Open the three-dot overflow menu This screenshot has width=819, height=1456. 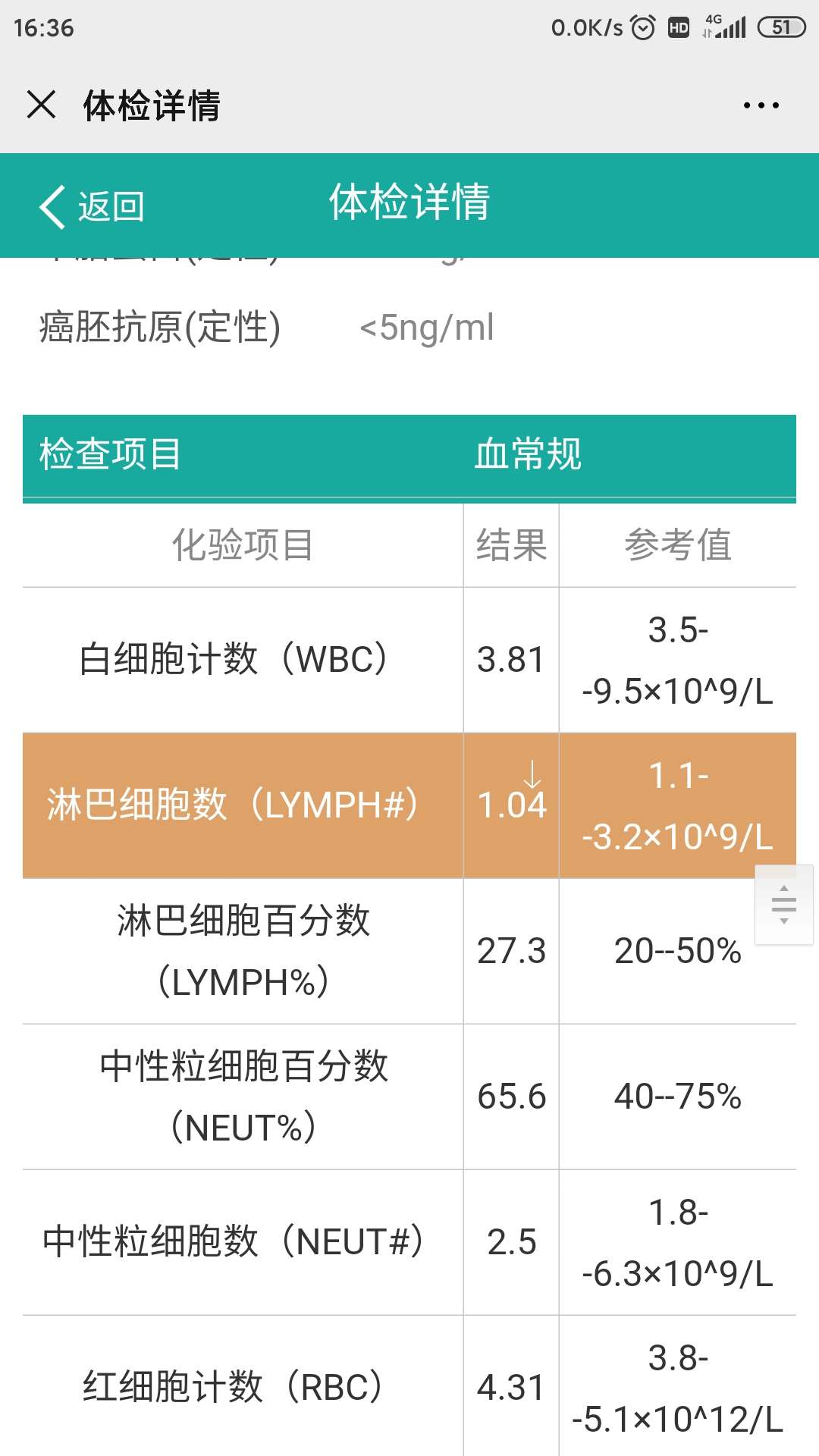click(x=761, y=105)
